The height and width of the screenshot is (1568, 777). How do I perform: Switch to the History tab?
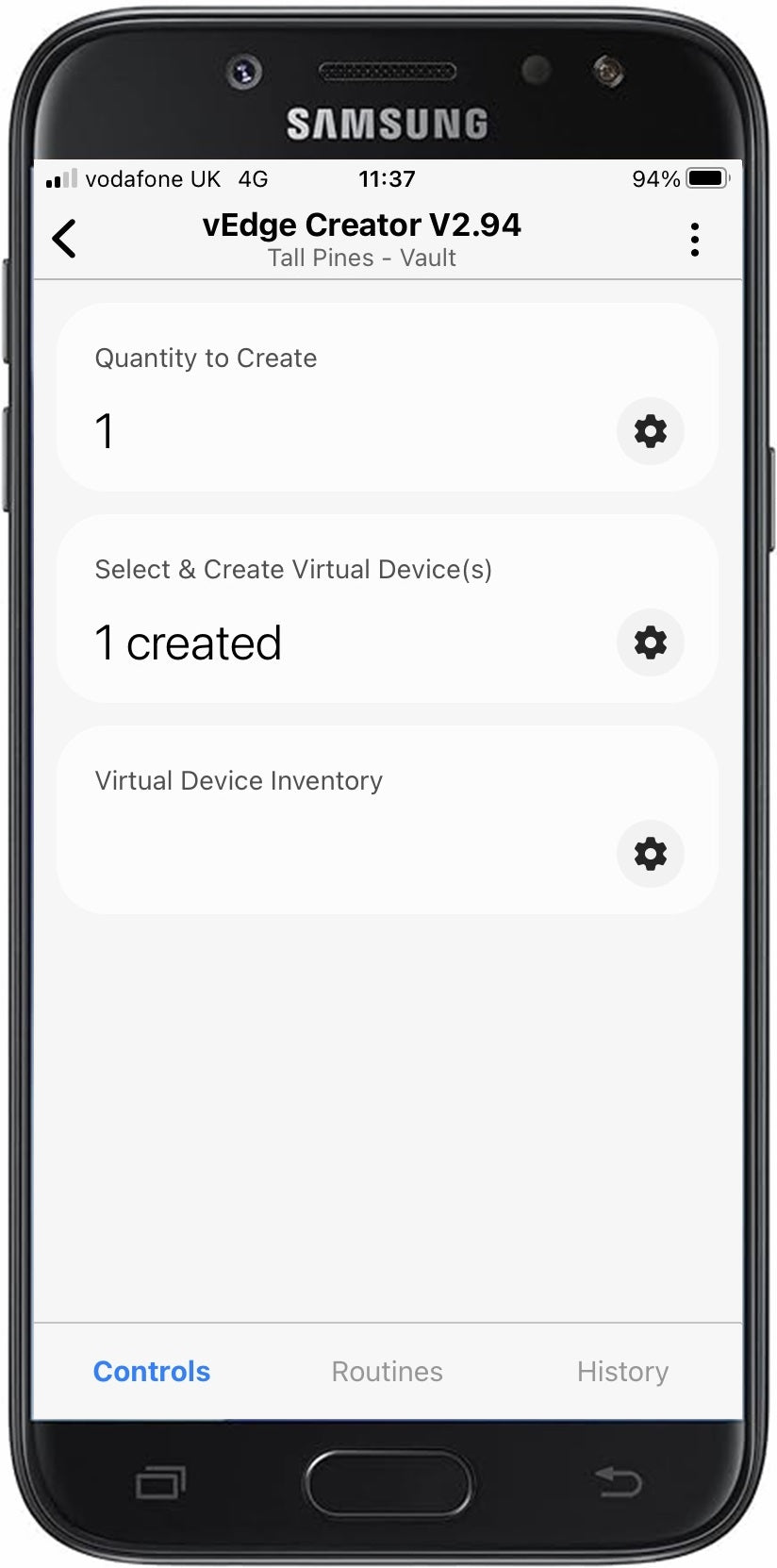[622, 1371]
